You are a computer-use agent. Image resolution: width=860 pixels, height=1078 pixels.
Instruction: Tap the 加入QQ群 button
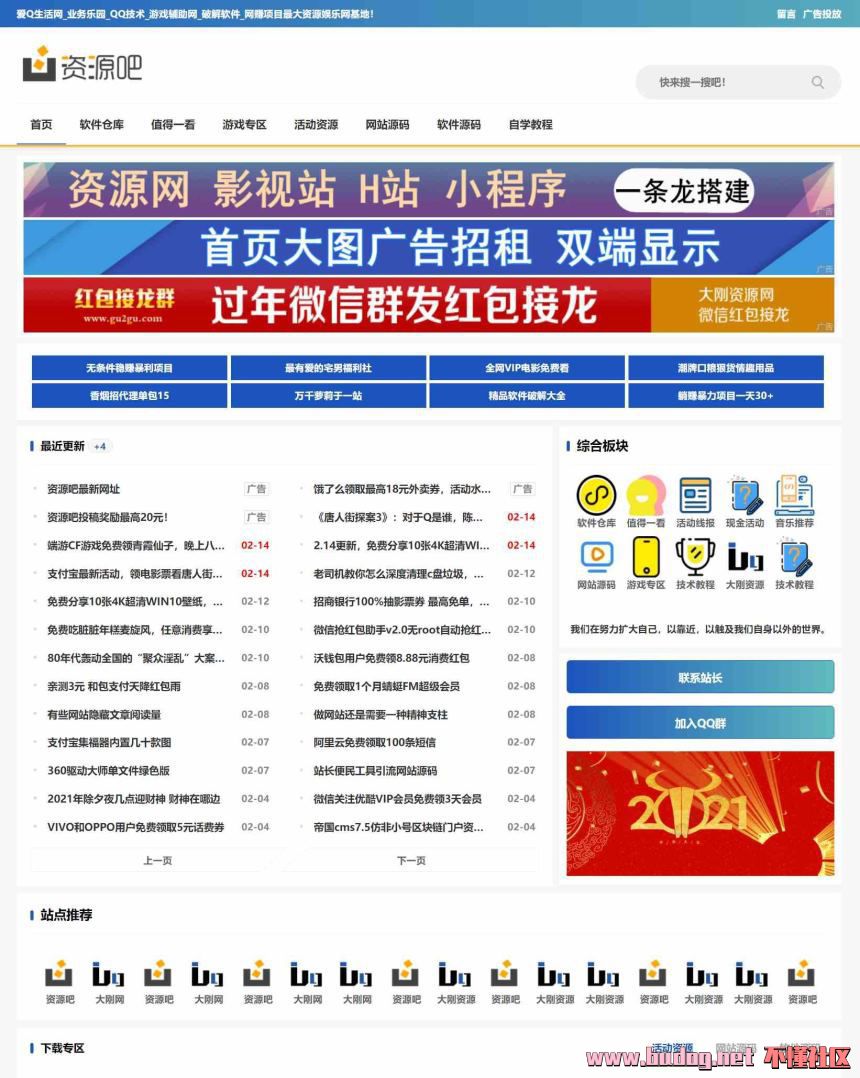tap(700, 722)
